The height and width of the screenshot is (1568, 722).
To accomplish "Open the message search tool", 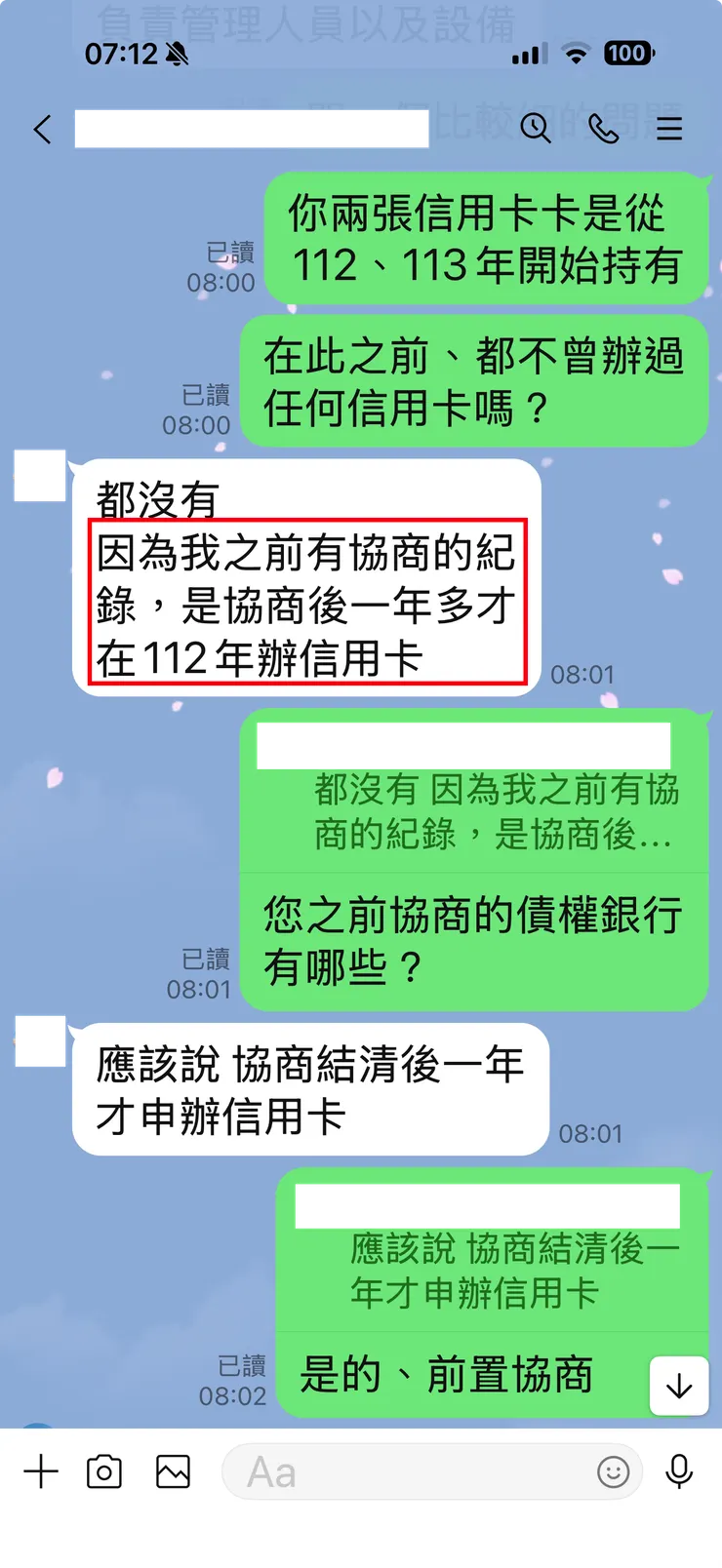I will click(536, 128).
